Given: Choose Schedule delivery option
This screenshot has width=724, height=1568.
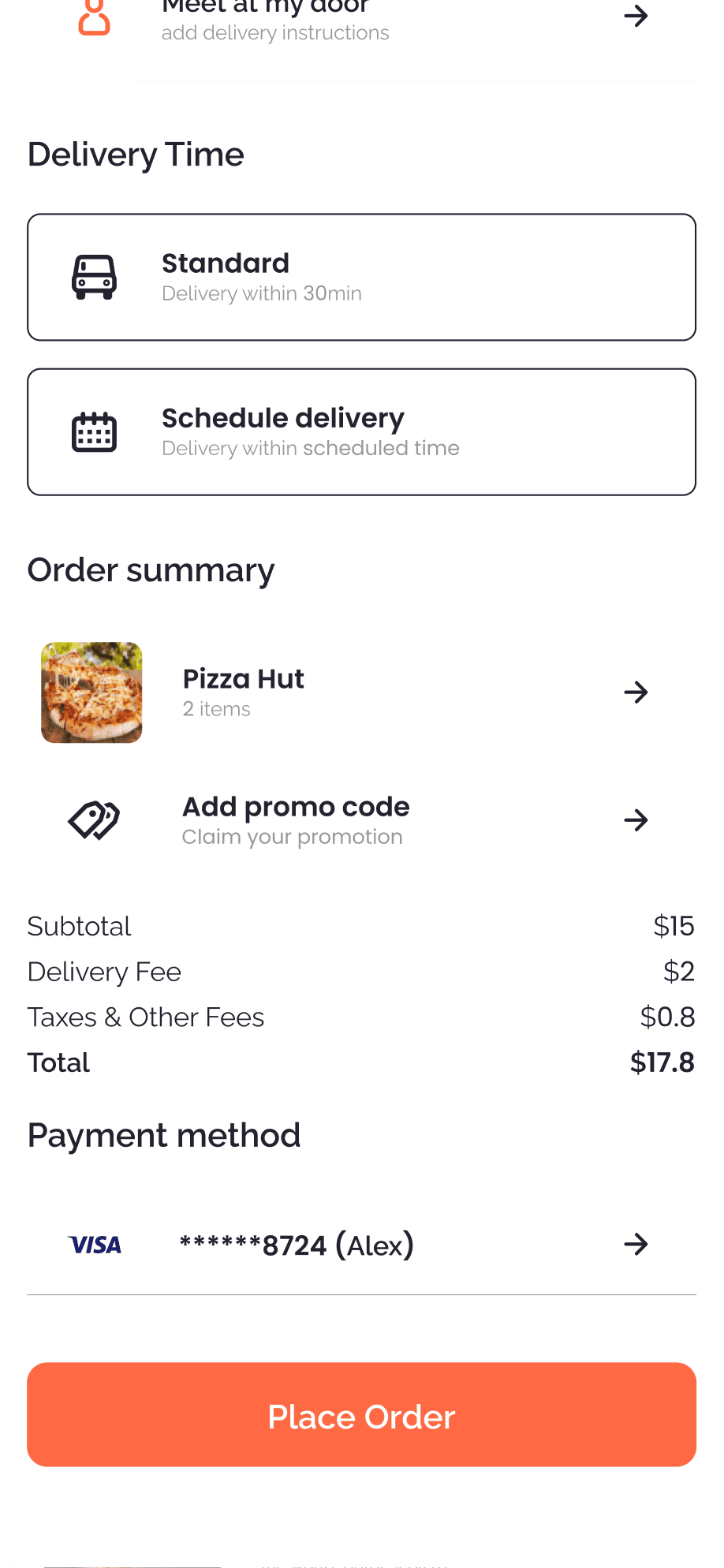Looking at the screenshot, I should [361, 431].
